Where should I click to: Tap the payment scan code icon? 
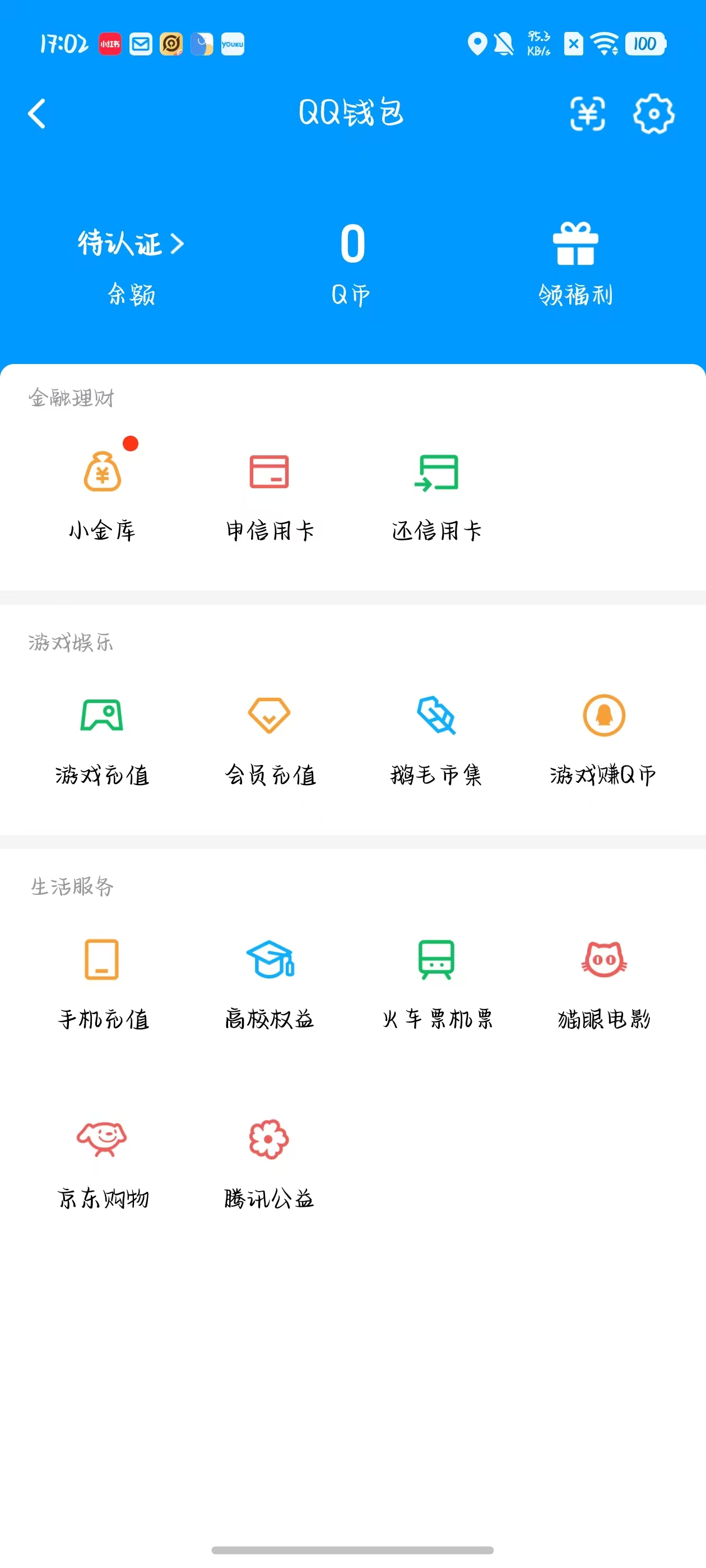587,114
